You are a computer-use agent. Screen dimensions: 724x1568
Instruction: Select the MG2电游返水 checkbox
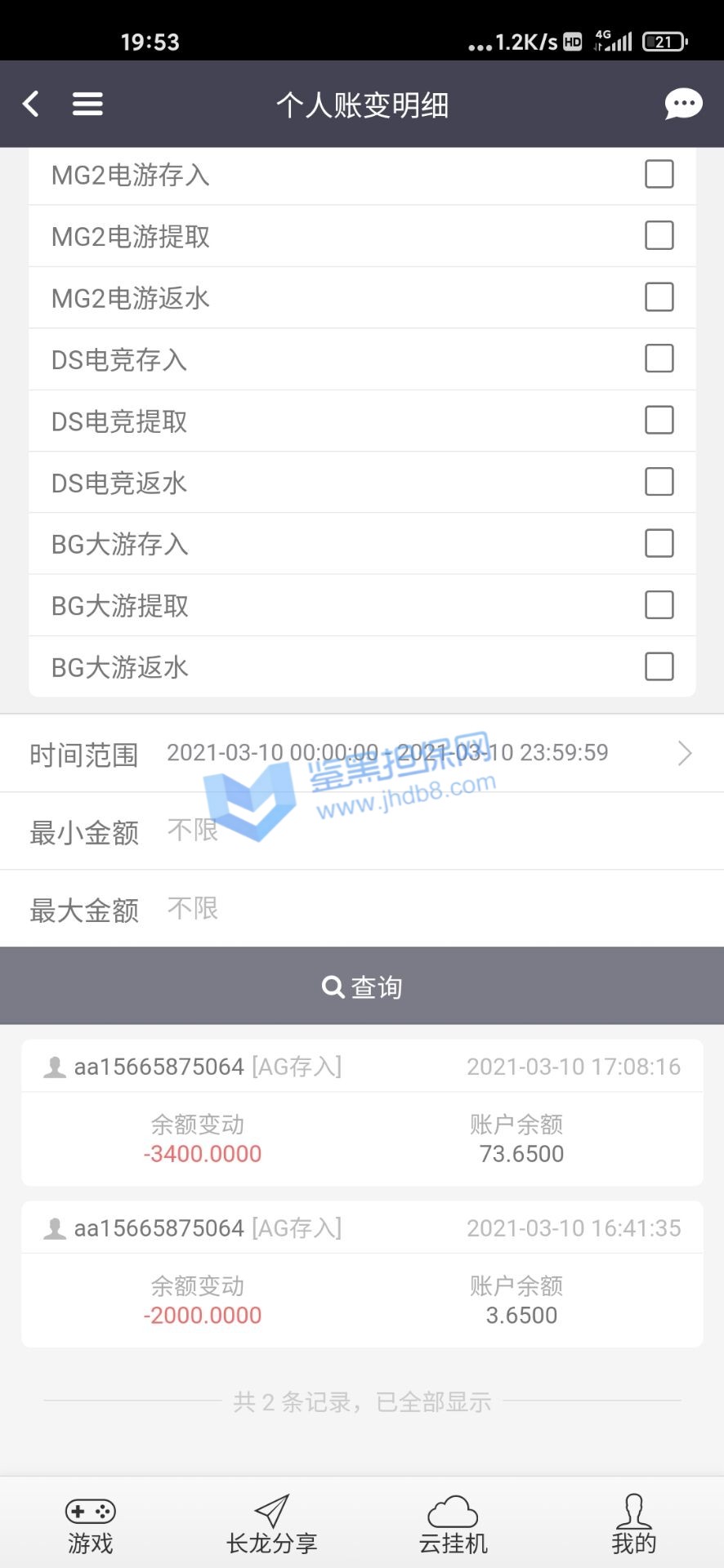[x=659, y=297]
